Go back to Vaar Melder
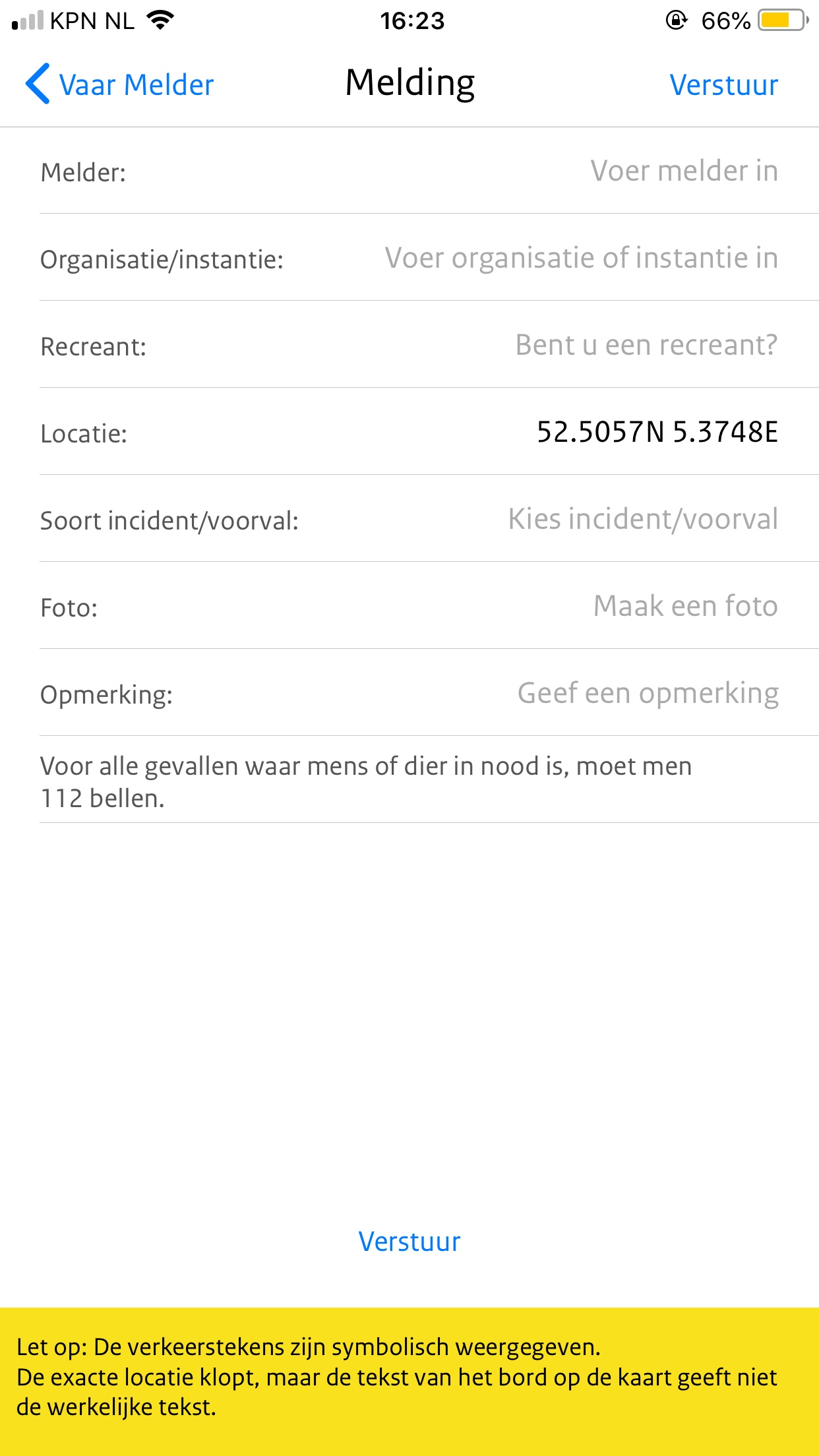 (120, 84)
